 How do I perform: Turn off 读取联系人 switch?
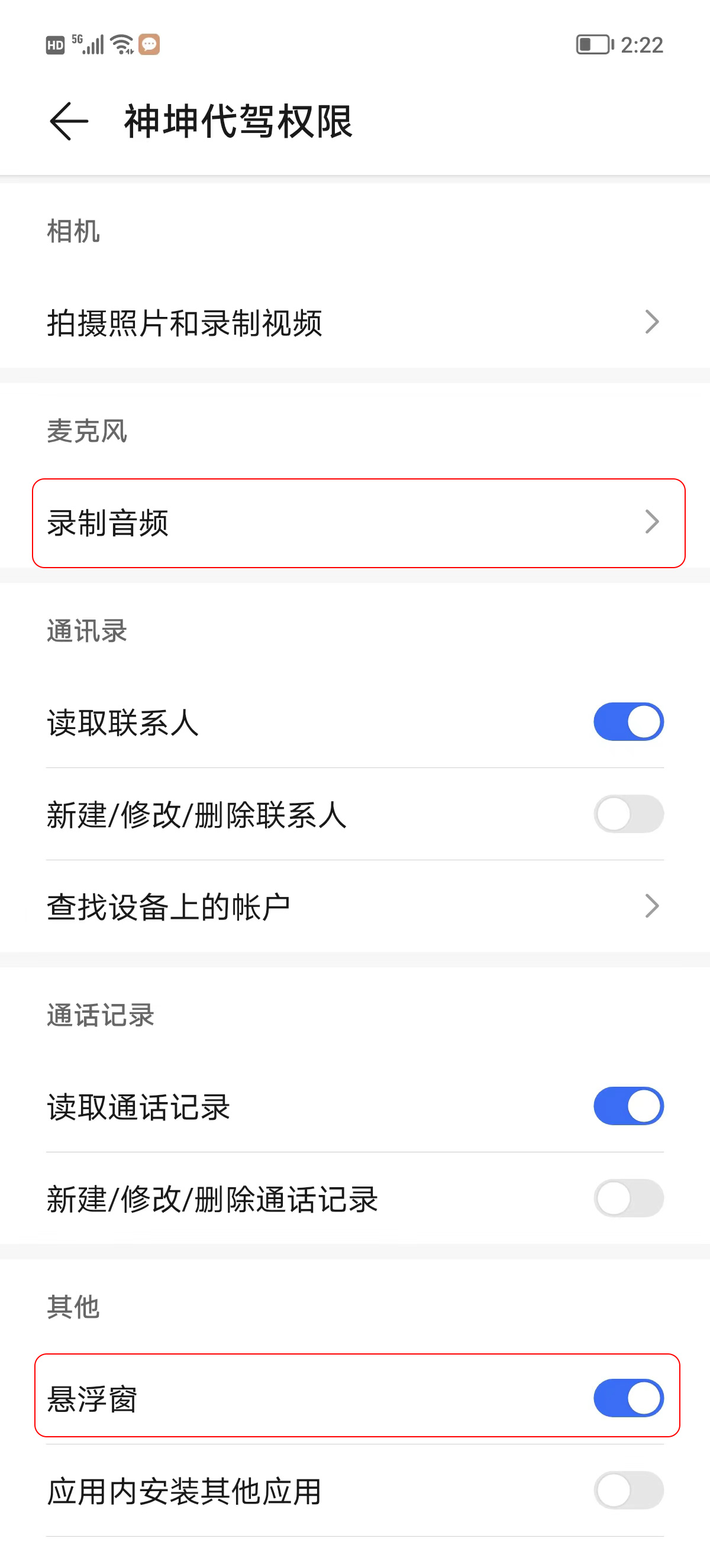point(628,722)
